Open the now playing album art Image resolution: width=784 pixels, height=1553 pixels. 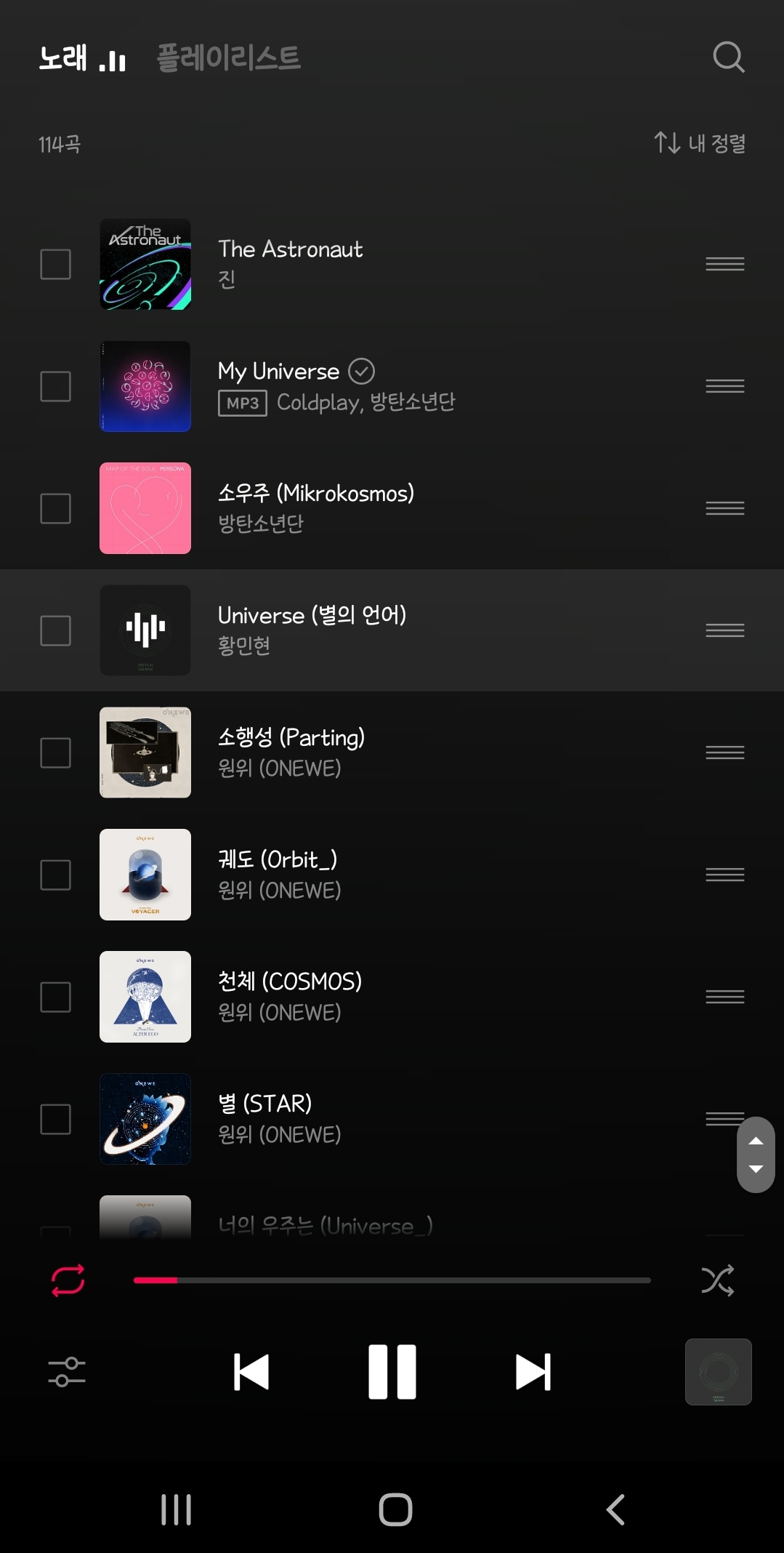718,1372
